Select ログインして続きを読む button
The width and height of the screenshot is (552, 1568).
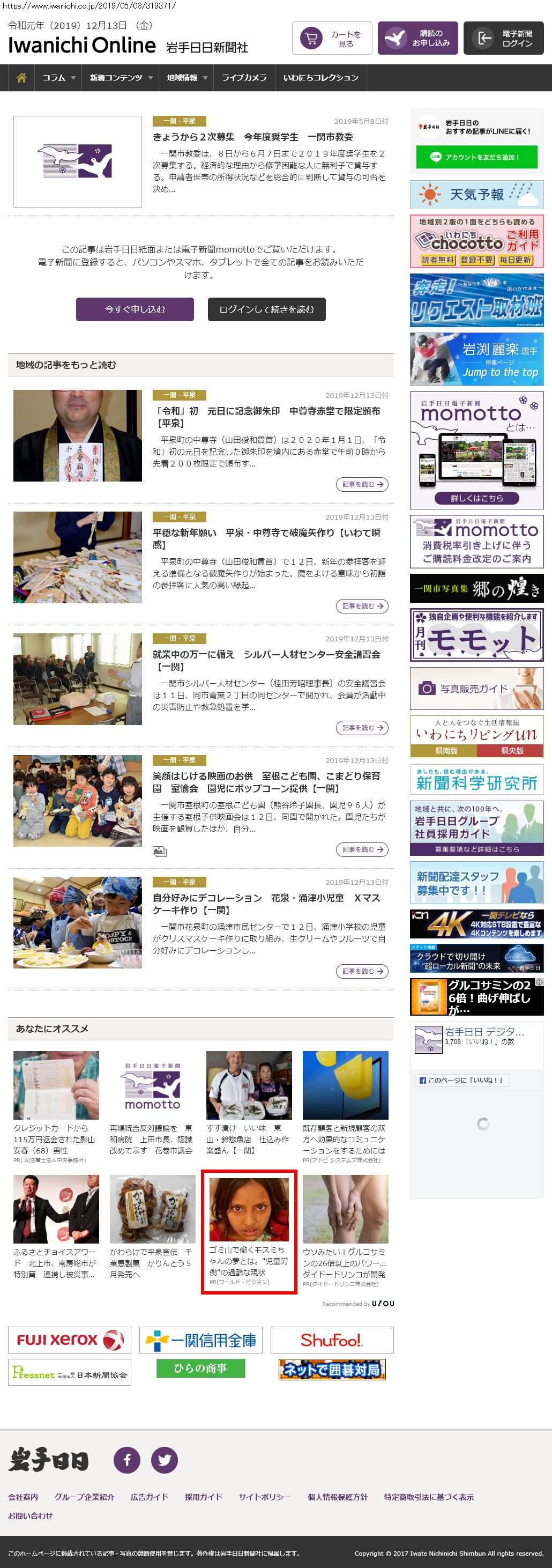266,309
